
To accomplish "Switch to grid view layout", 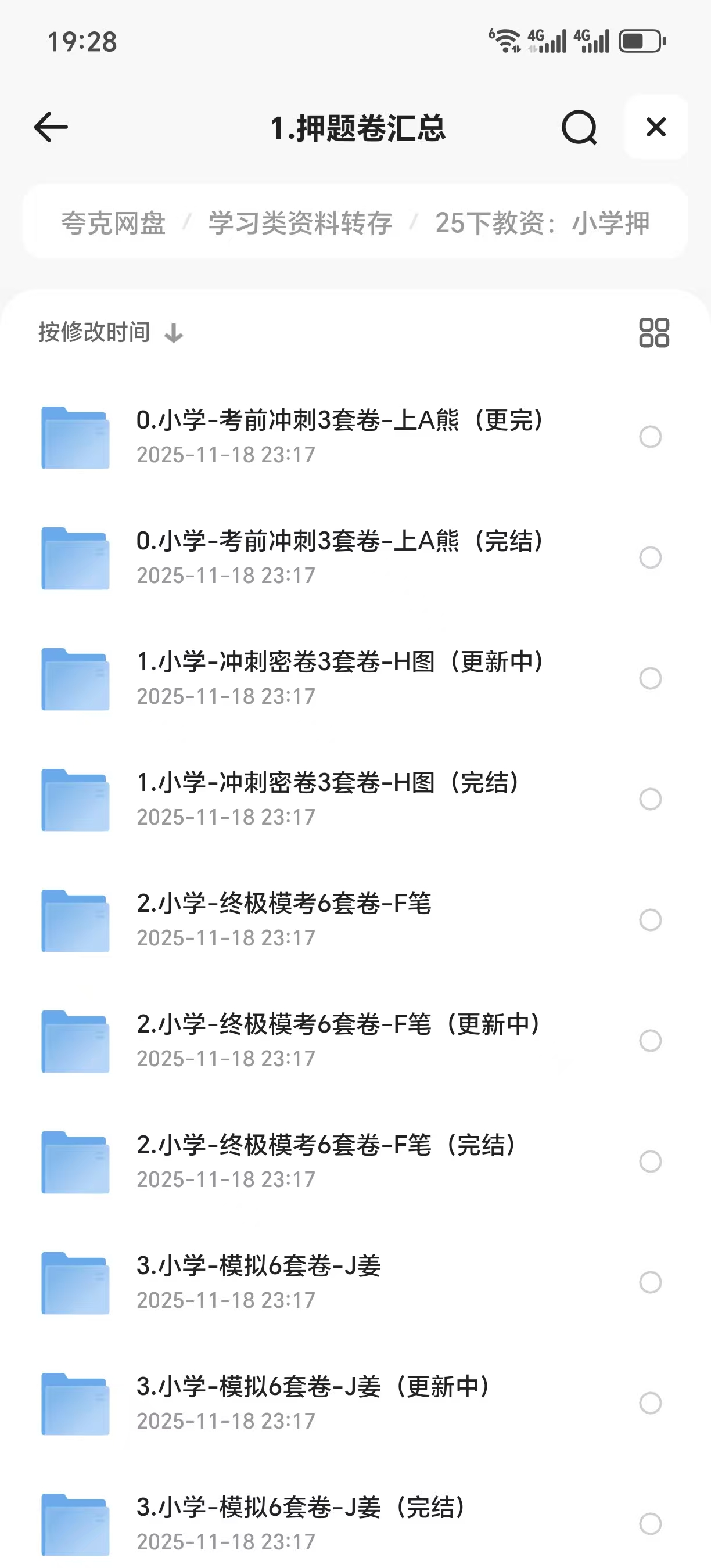I will (x=653, y=332).
